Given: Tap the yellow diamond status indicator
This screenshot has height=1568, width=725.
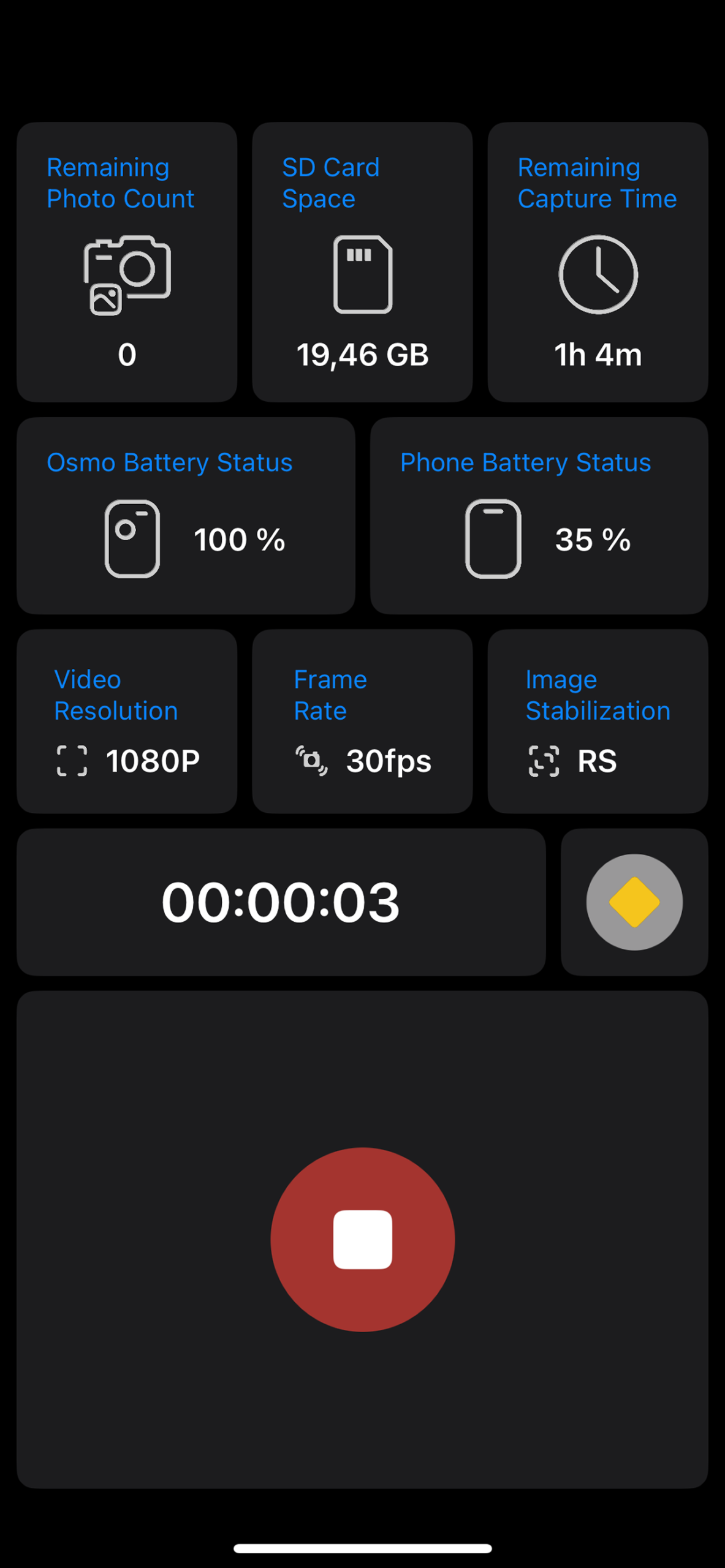Looking at the screenshot, I should (634, 900).
